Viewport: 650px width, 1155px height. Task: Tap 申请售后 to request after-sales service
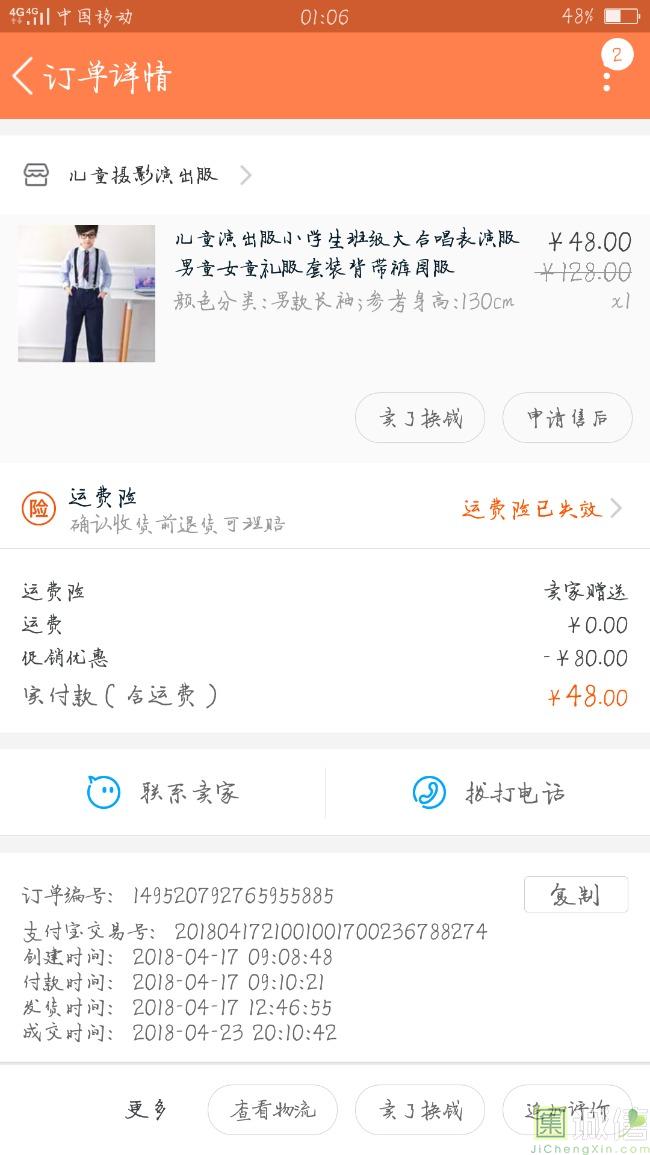tap(567, 418)
